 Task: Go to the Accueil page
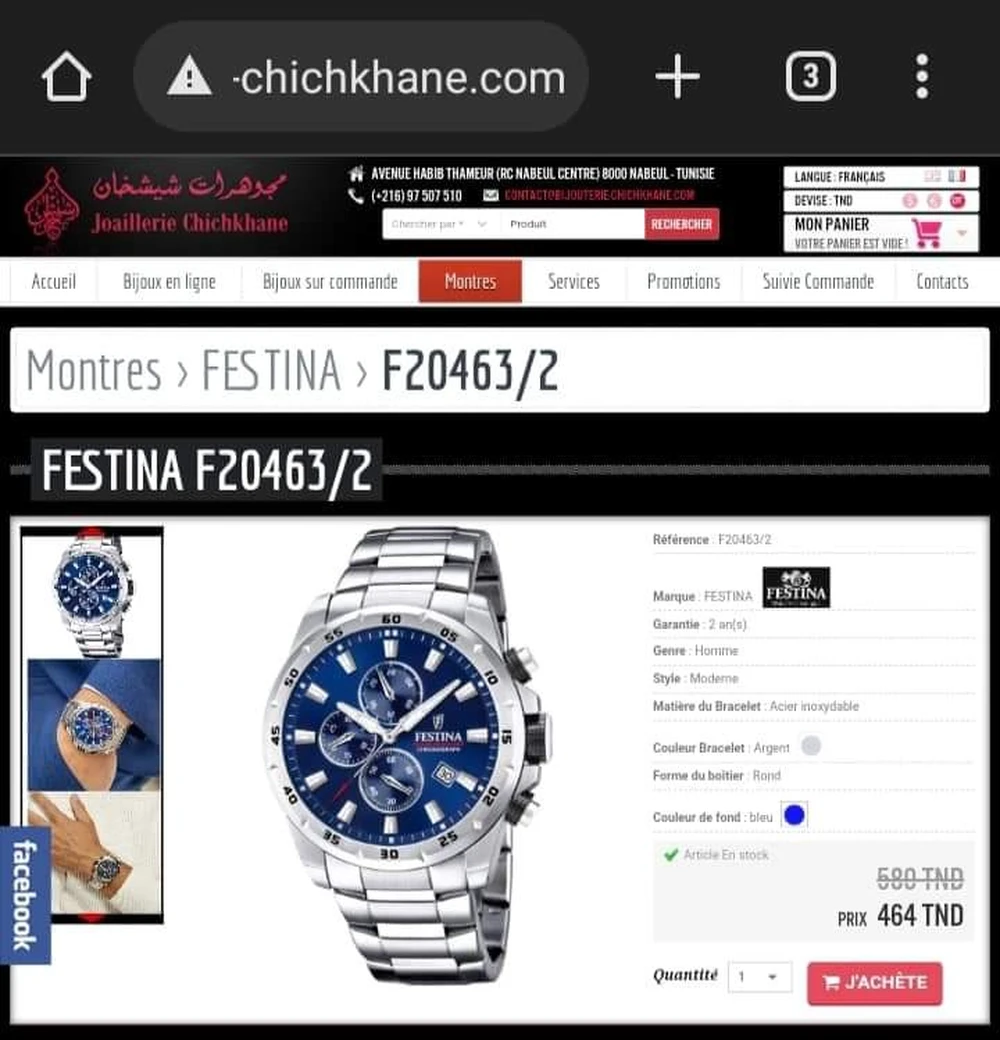pos(53,282)
